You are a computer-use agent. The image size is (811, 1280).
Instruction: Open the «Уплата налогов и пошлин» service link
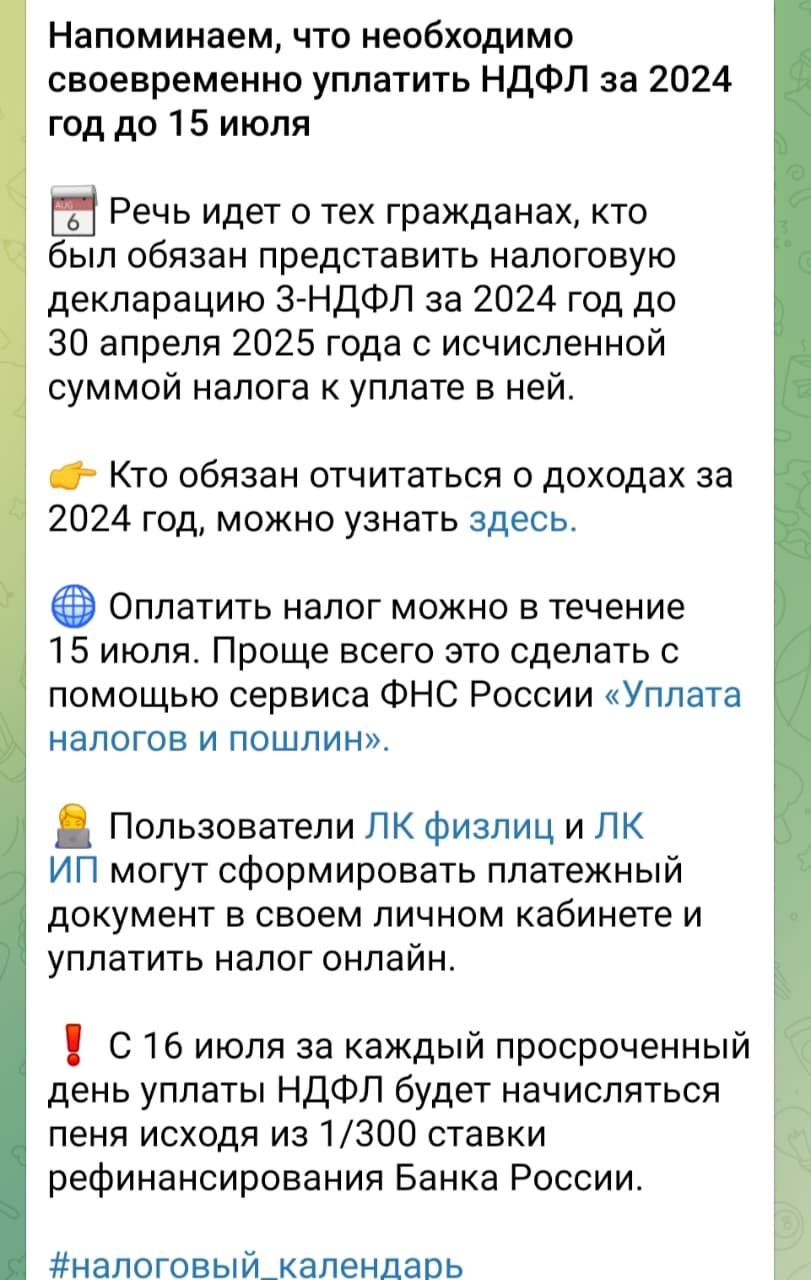pos(675,694)
